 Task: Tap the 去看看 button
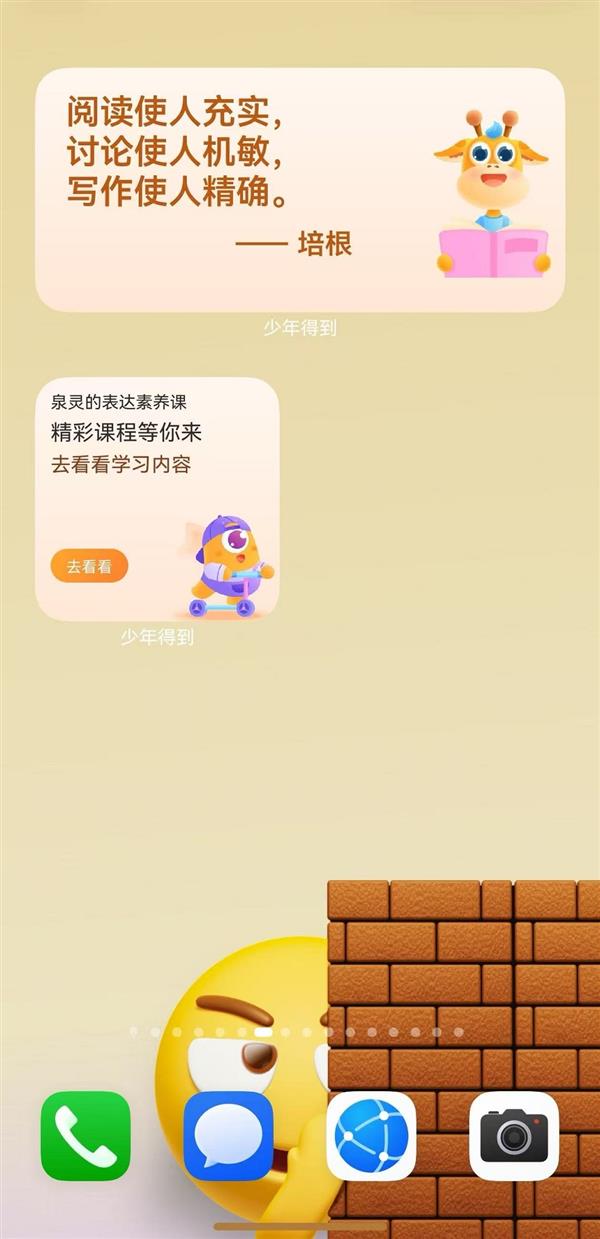[89, 566]
